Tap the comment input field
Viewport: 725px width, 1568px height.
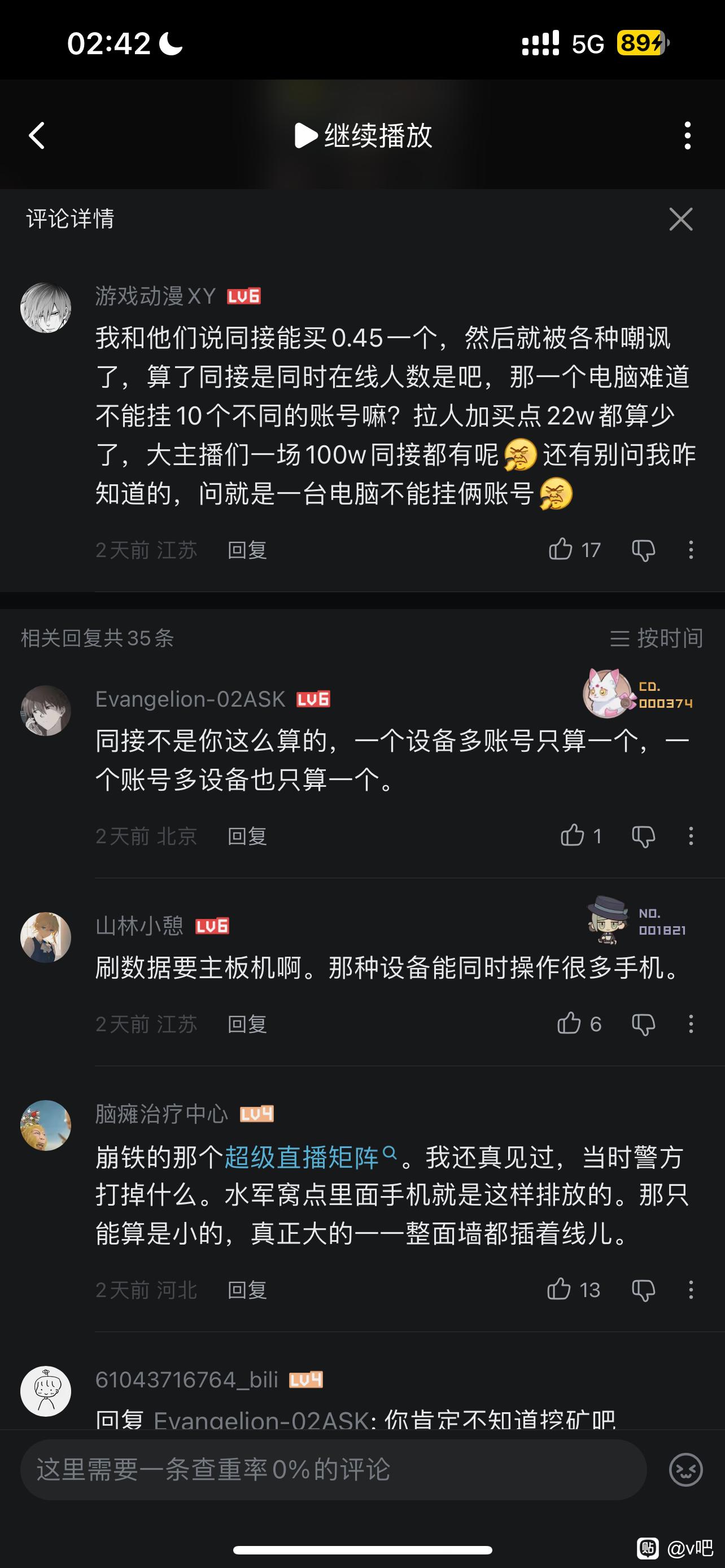click(333, 1469)
